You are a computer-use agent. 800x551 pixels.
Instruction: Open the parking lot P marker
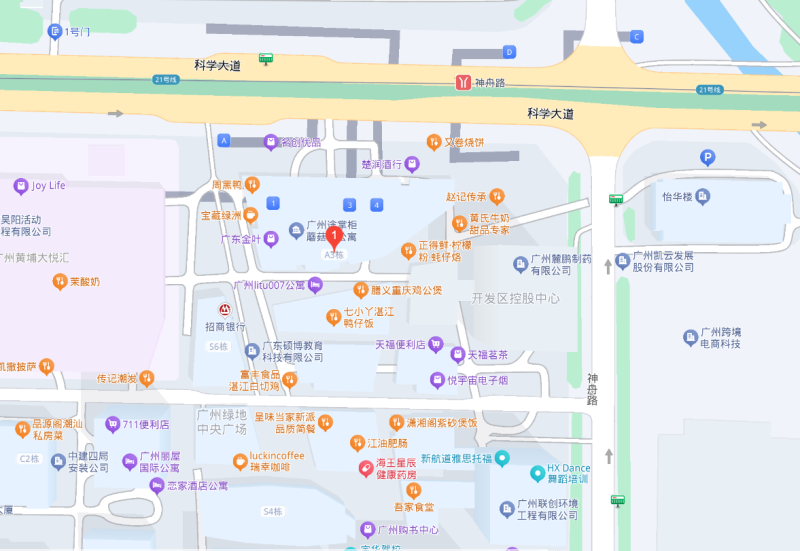[x=708, y=157]
